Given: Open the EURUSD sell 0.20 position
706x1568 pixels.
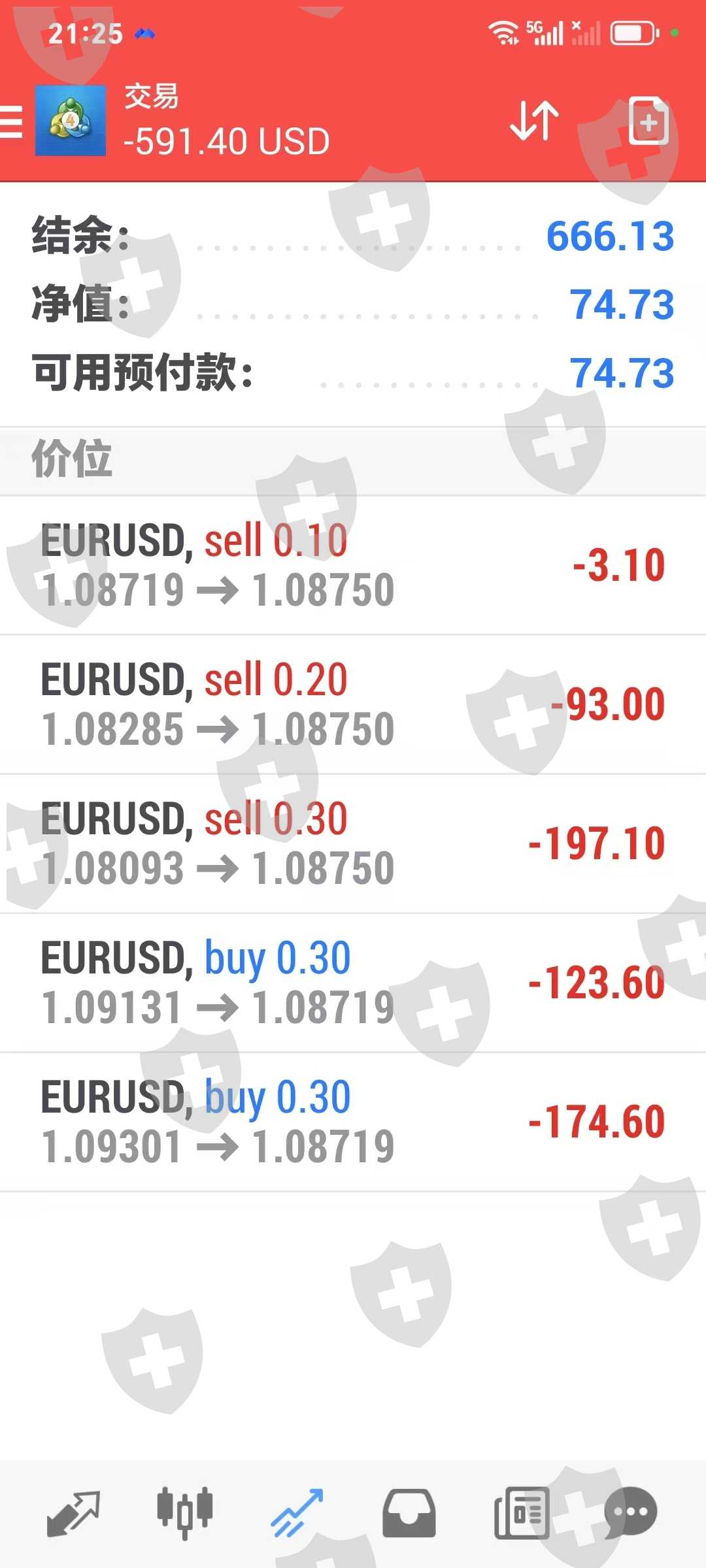Looking at the screenshot, I should pos(353,704).
